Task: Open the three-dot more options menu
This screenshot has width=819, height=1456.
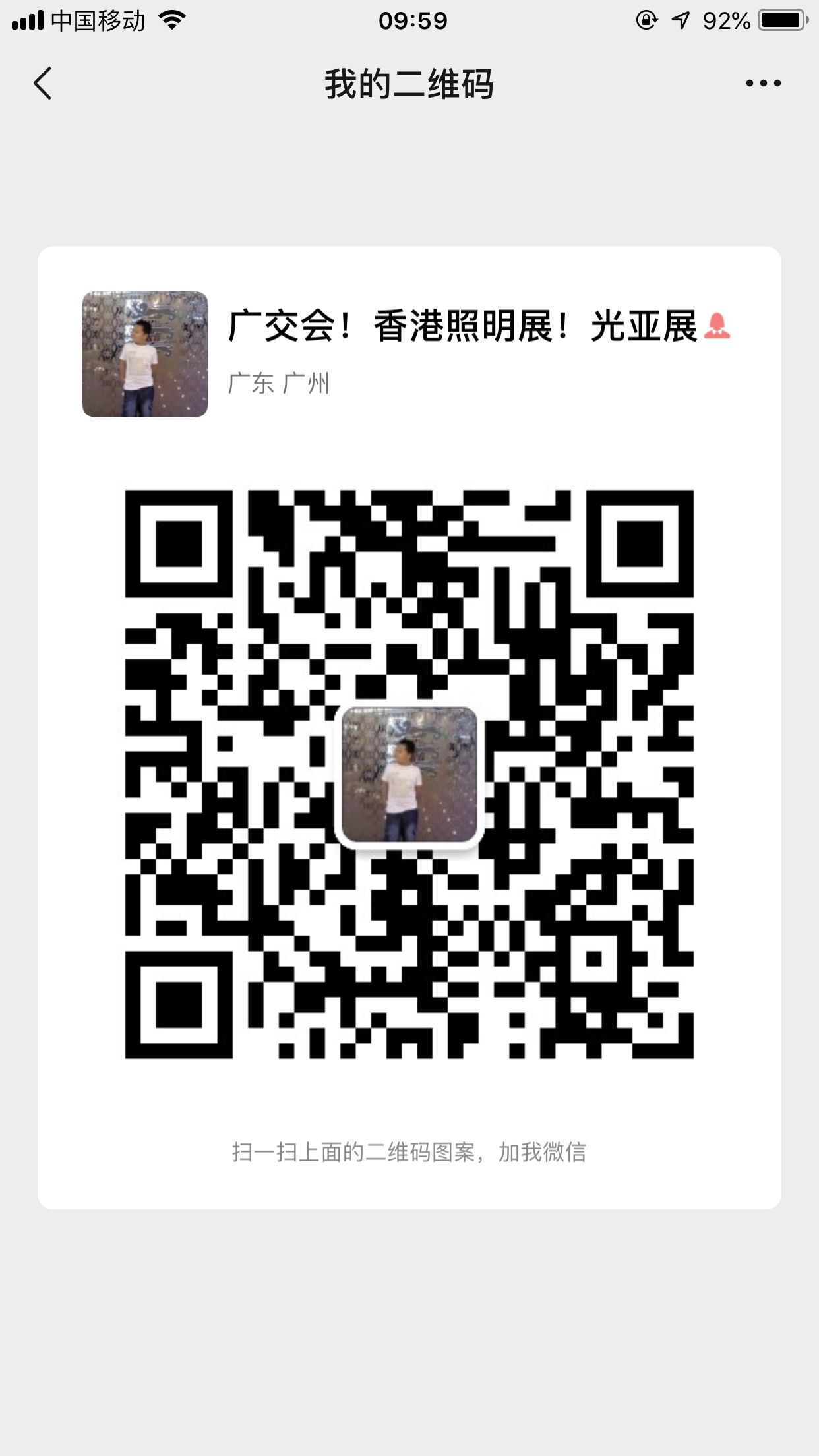Action: [763, 84]
